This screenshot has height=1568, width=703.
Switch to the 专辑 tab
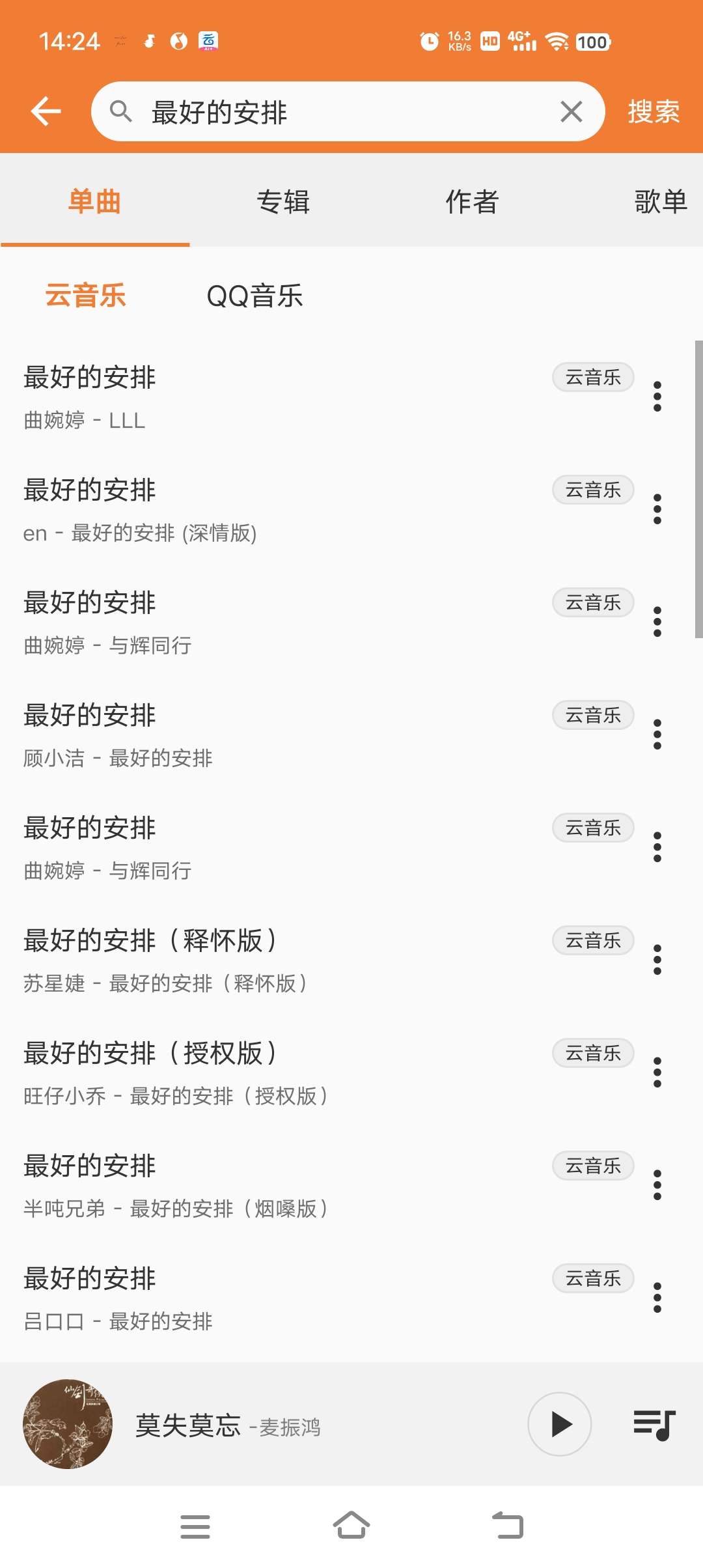click(283, 202)
